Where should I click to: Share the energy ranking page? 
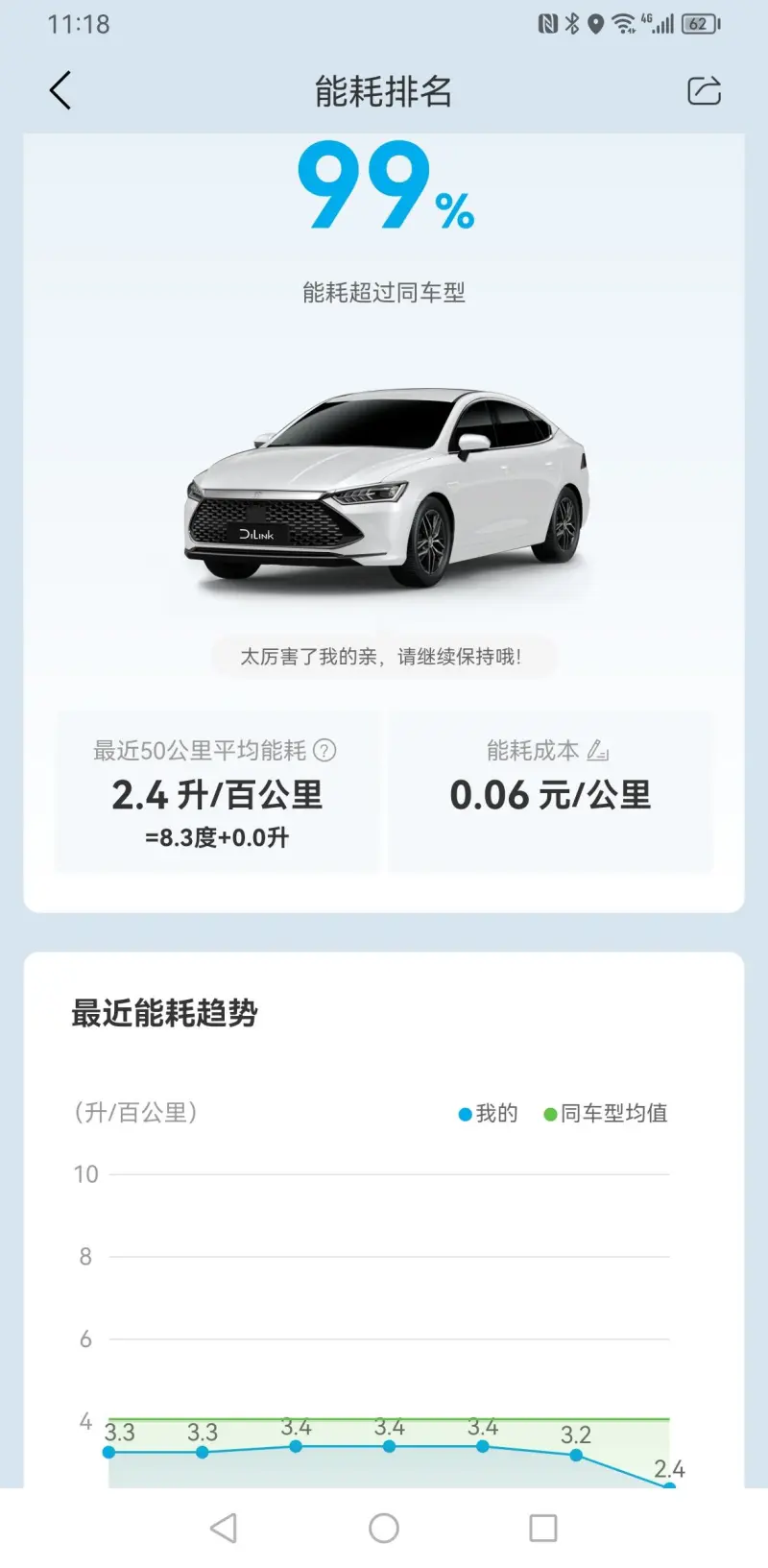point(704,91)
